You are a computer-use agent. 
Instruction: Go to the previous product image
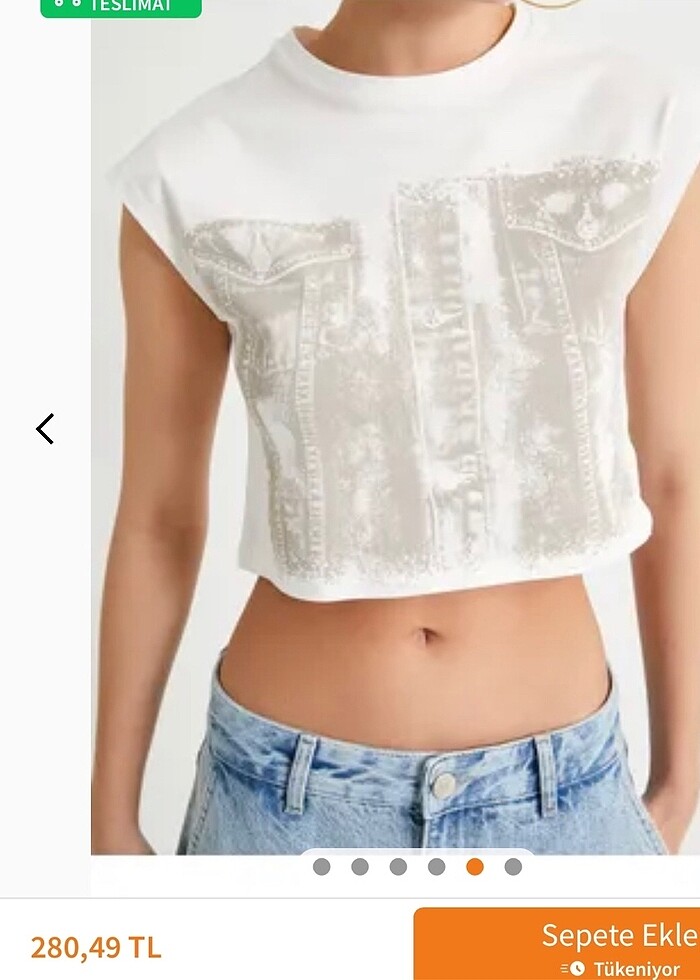[x=45, y=429]
